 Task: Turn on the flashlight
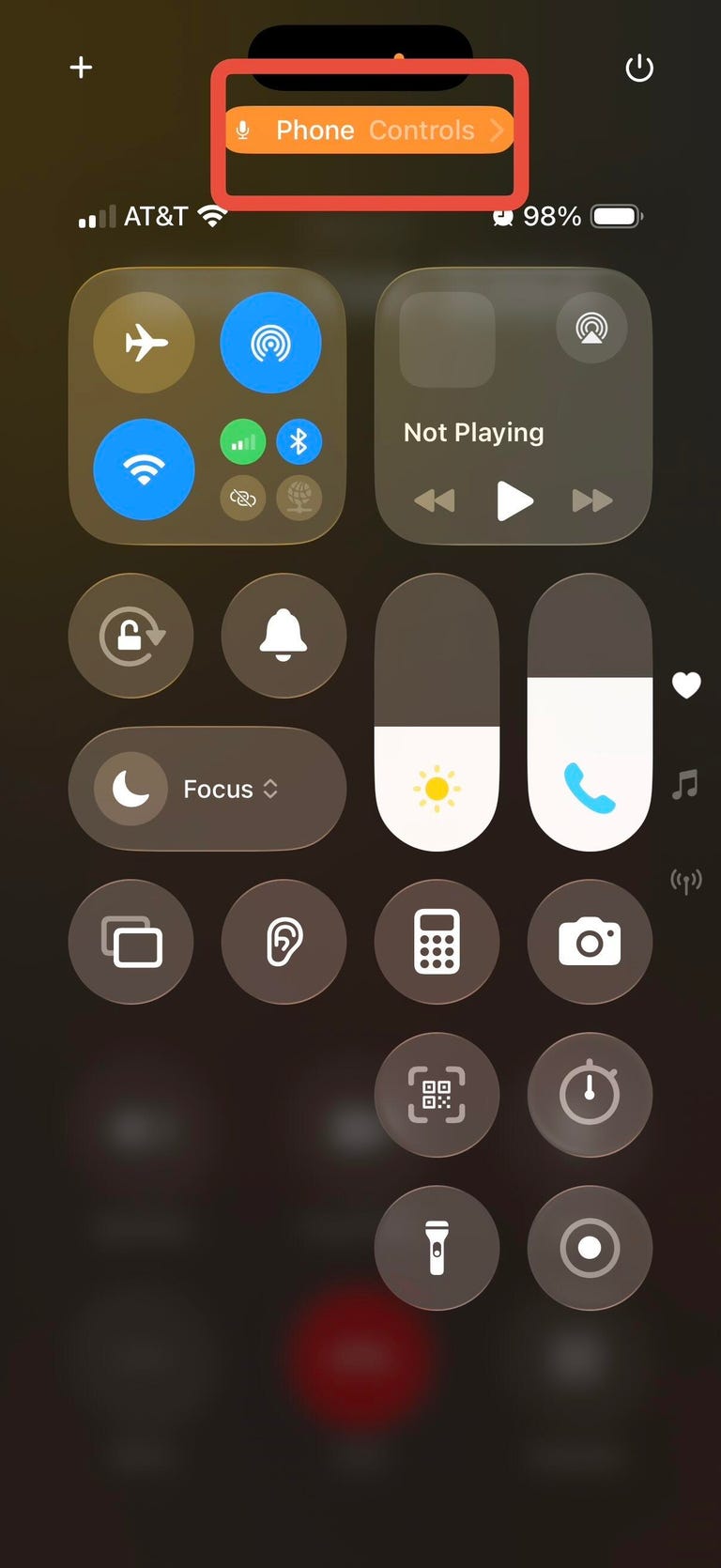coord(437,1248)
